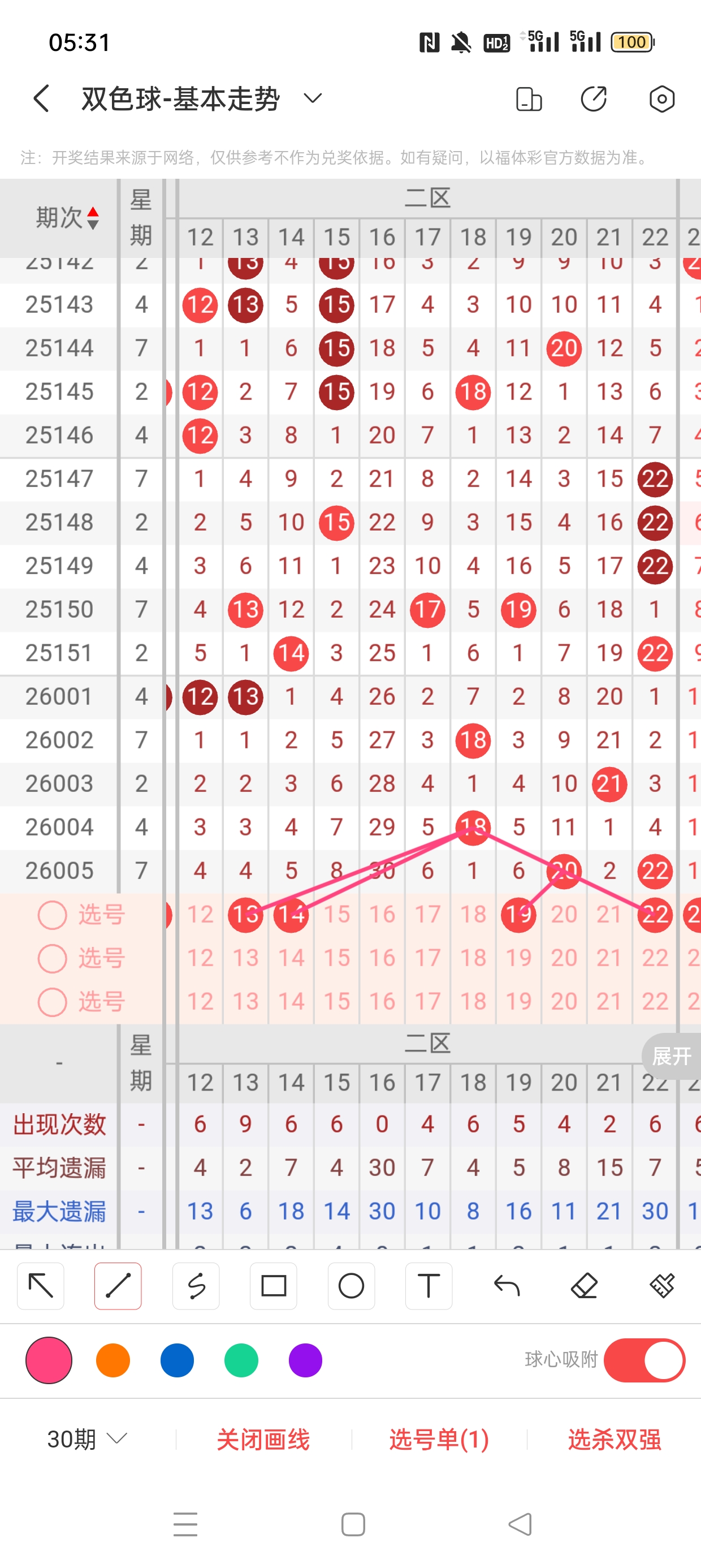Expand the statistics with 展开
The height and width of the screenshot is (1568, 701).
[671, 1056]
